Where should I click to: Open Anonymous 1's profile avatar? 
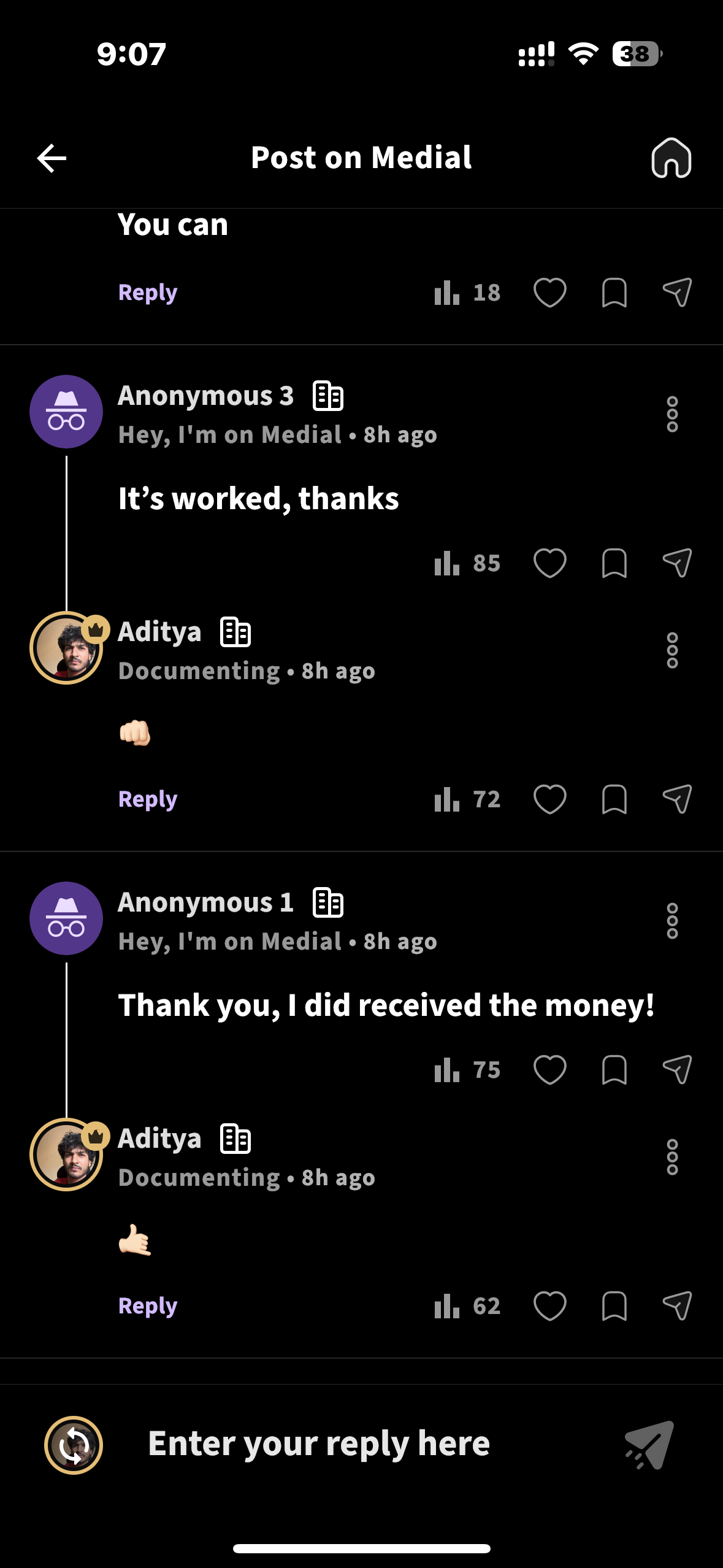click(x=66, y=918)
